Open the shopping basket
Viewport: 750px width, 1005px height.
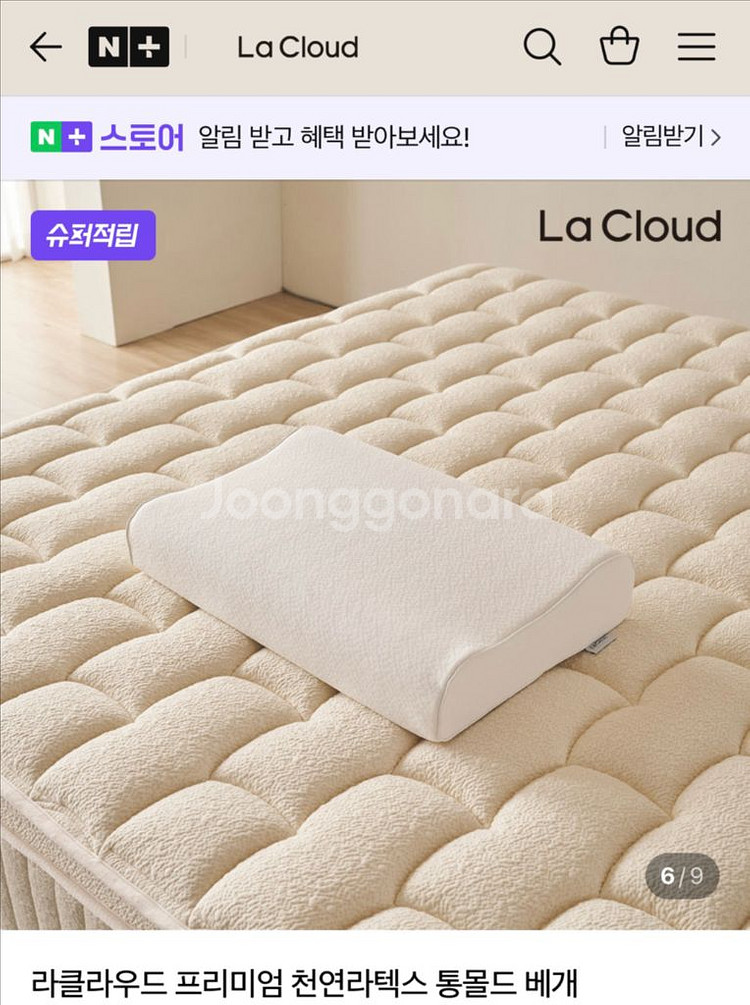619,47
